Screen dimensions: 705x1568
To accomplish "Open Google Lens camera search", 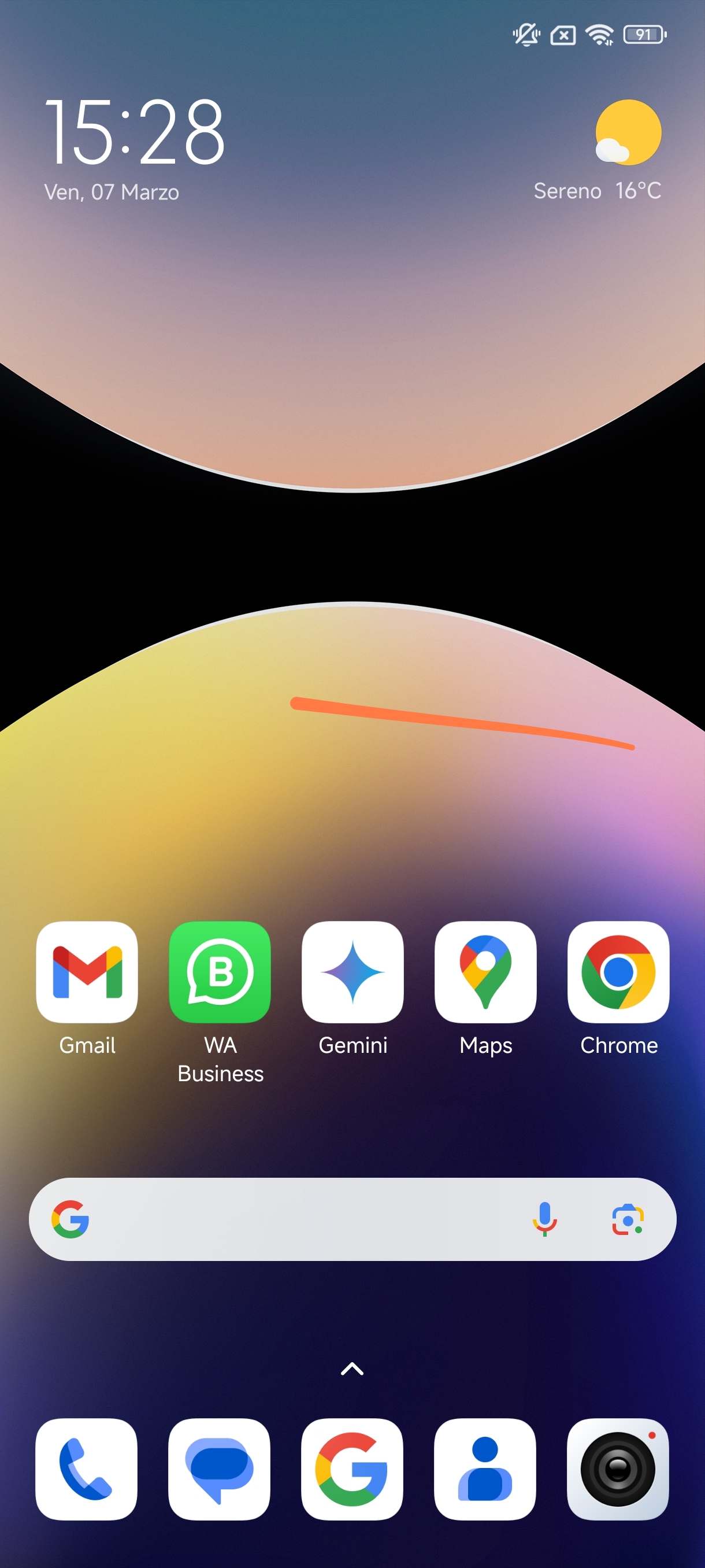I will 627,1219.
